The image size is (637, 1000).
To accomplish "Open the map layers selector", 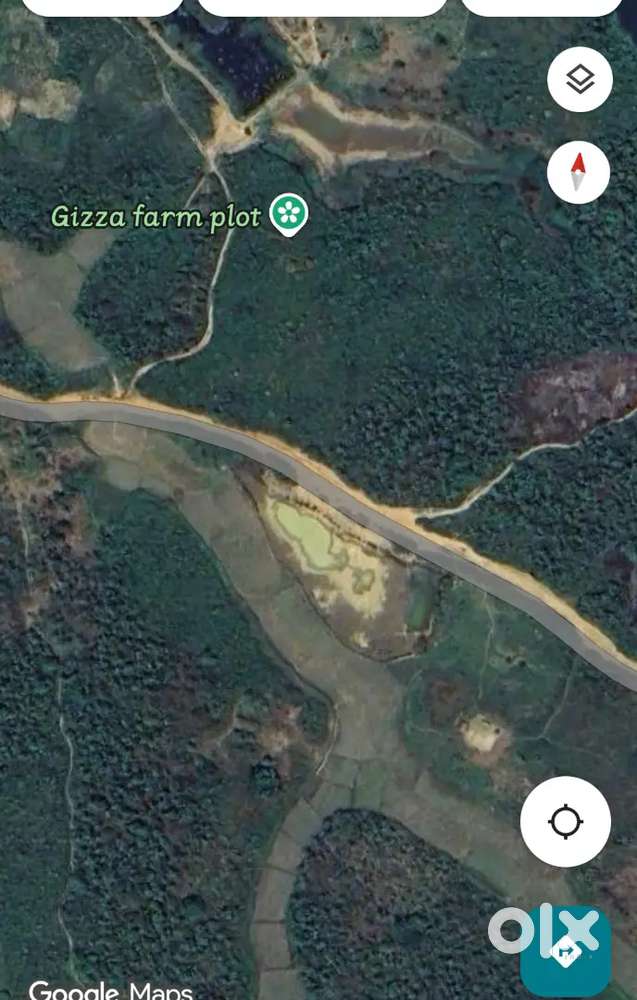I will click(580, 79).
